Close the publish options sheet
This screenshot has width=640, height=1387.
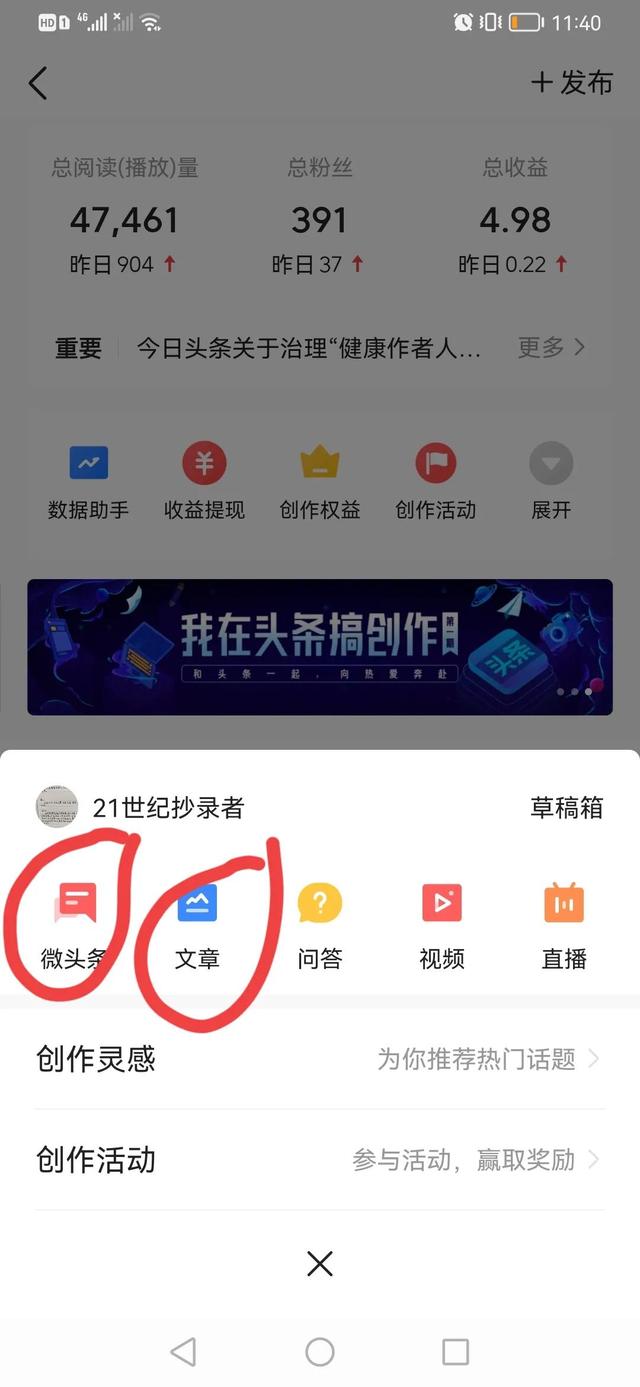320,1264
